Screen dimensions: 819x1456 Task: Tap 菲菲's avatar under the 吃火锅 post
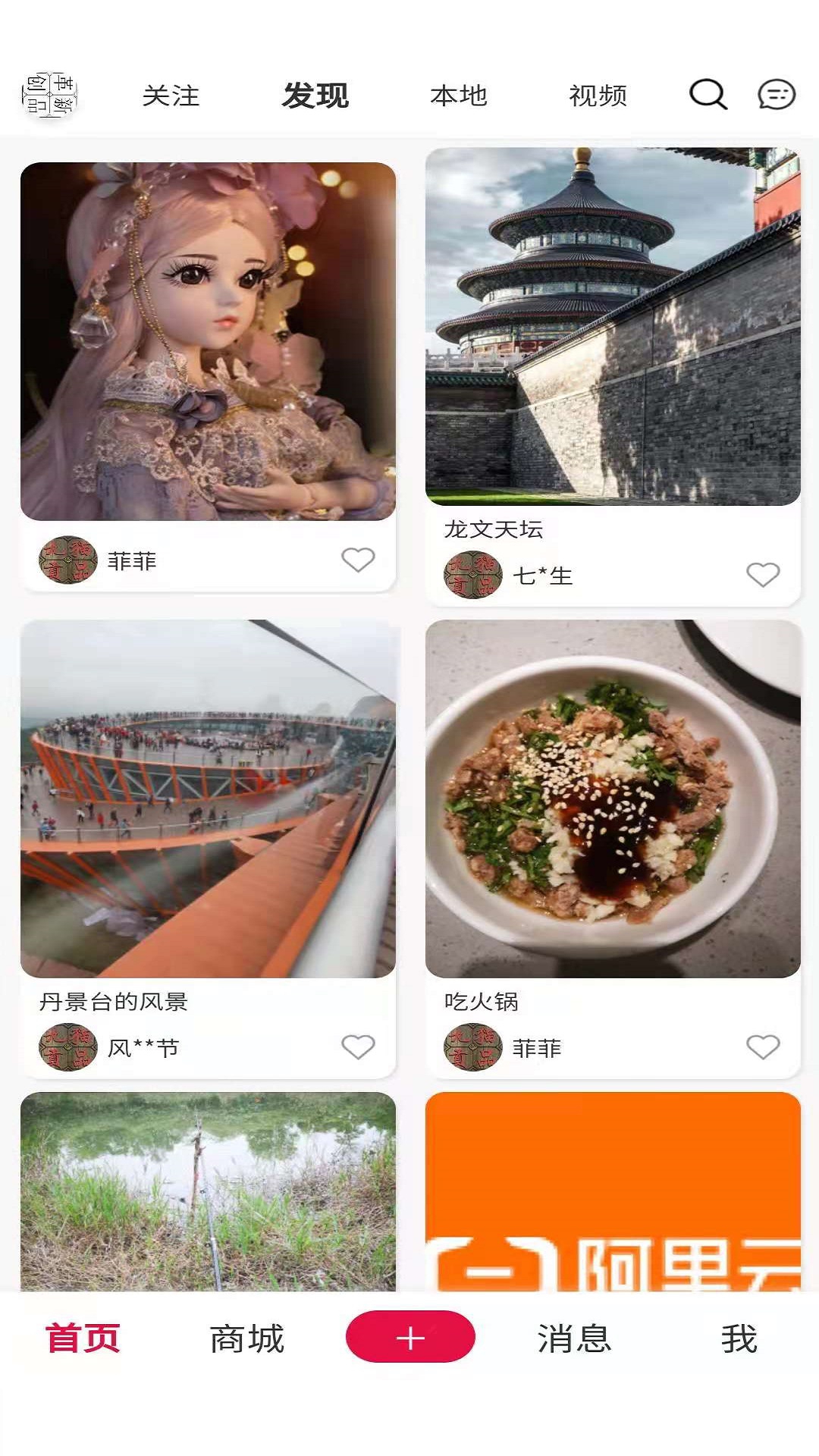473,1046
